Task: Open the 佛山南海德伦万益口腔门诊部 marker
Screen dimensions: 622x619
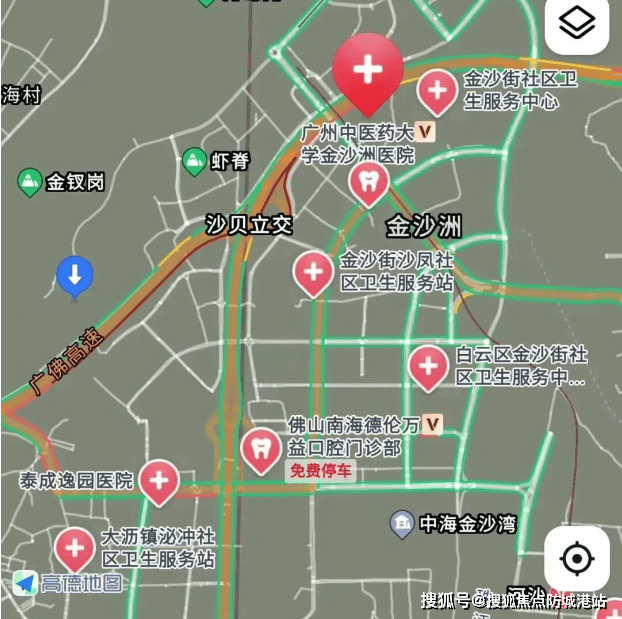Action: pos(261,450)
